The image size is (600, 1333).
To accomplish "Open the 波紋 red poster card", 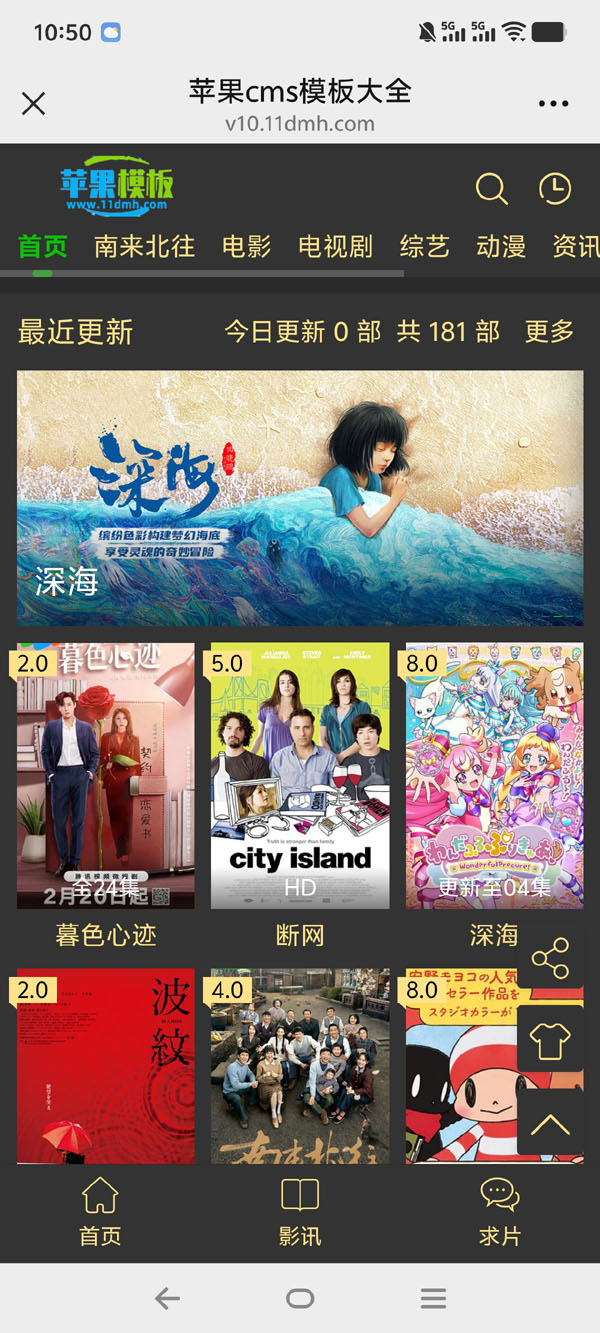I will coord(106,1065).
